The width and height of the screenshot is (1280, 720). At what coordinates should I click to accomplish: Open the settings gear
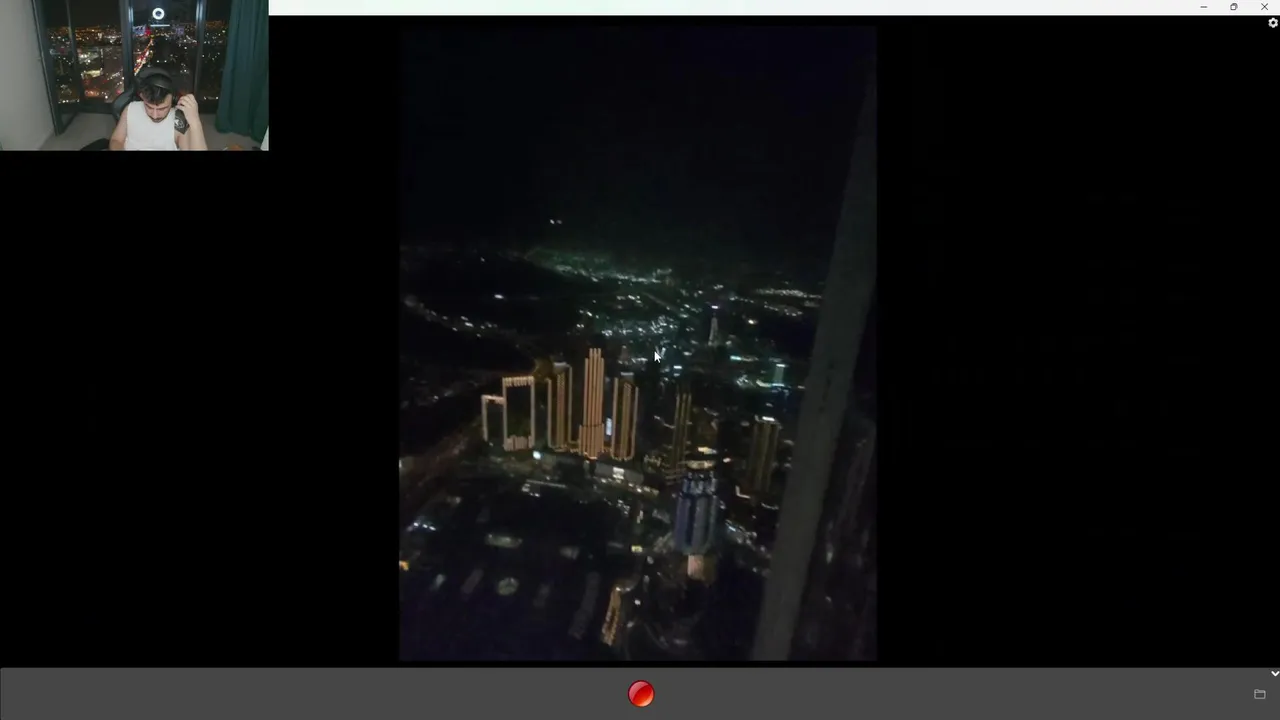tap(1273, 23)
